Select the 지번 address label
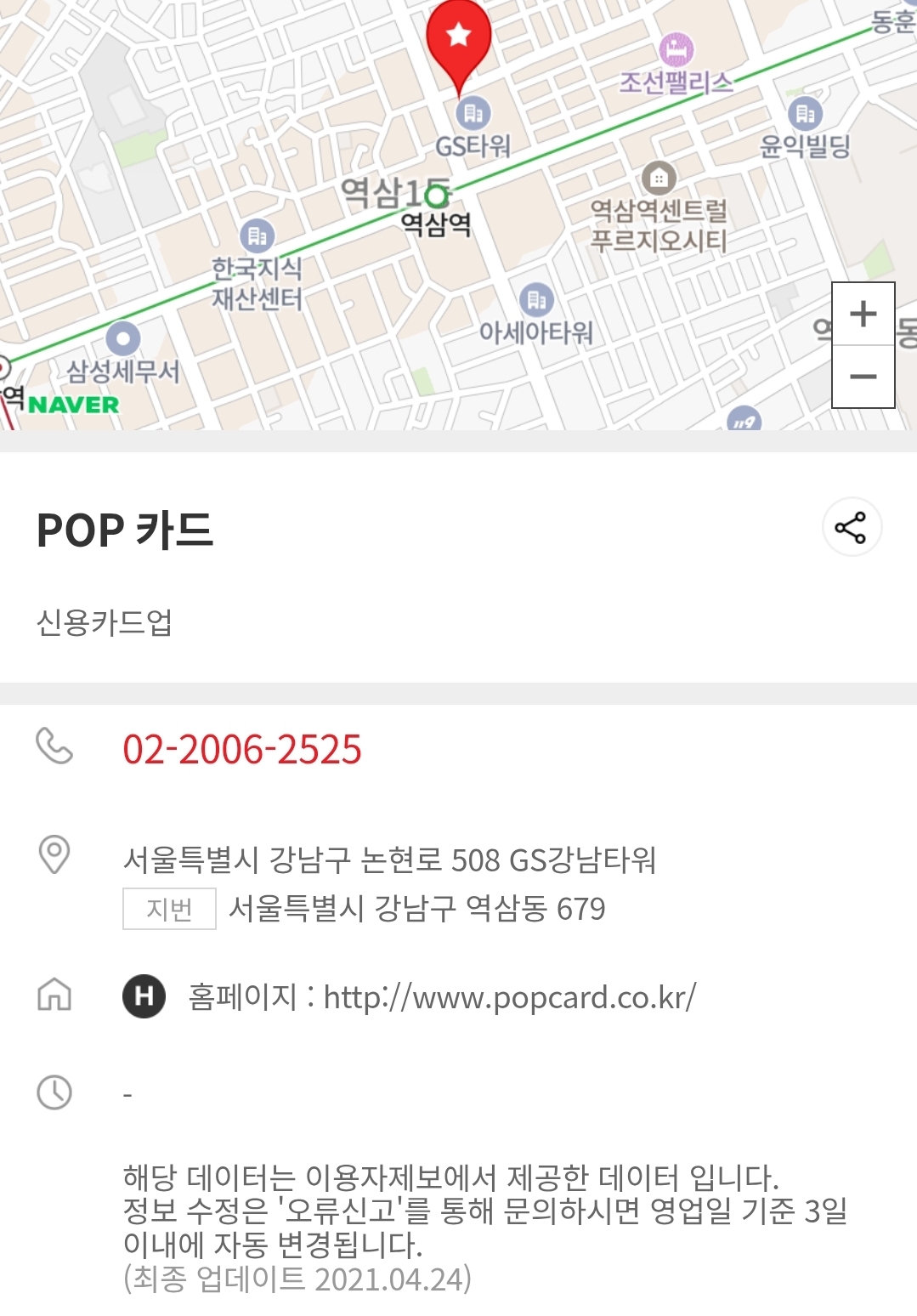 pyautogui.click(x=169, y=909)
